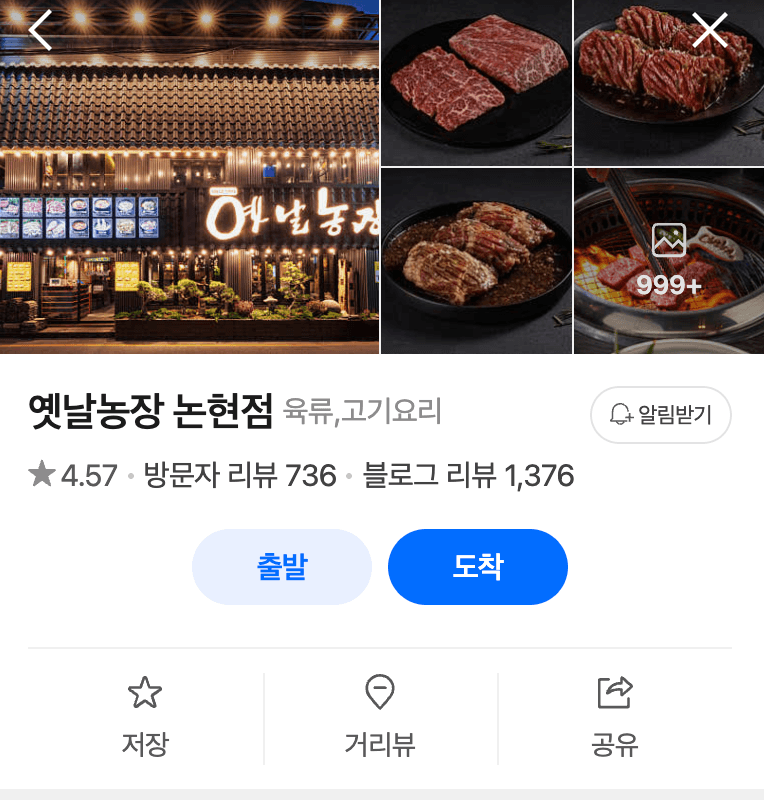764x800 pixels.
Task: Set route start with 출발 button
Action: [281, 566]
